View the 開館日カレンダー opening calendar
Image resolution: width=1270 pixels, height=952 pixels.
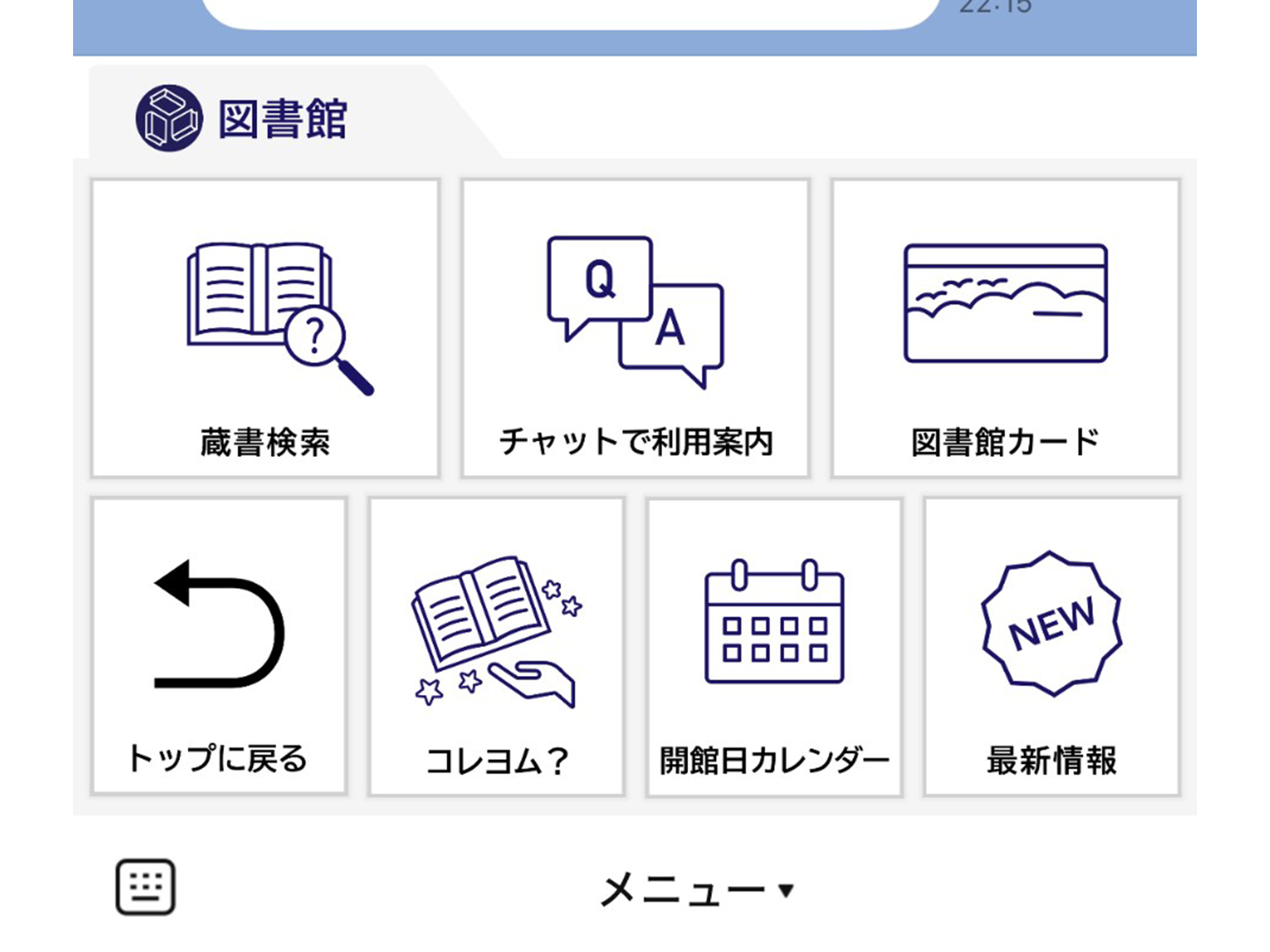point(774,647)
